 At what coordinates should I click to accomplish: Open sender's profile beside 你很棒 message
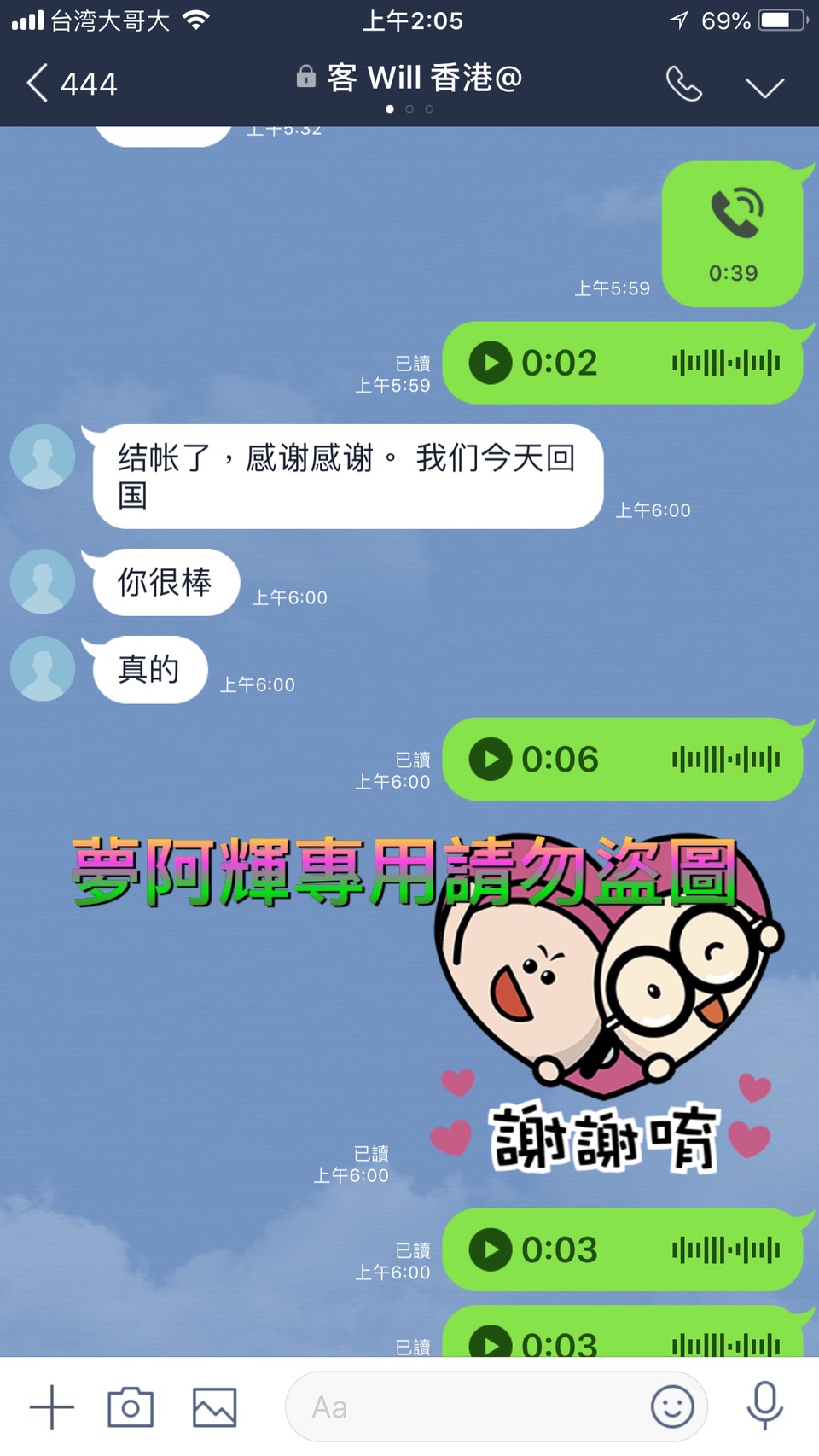click(43, 582)
